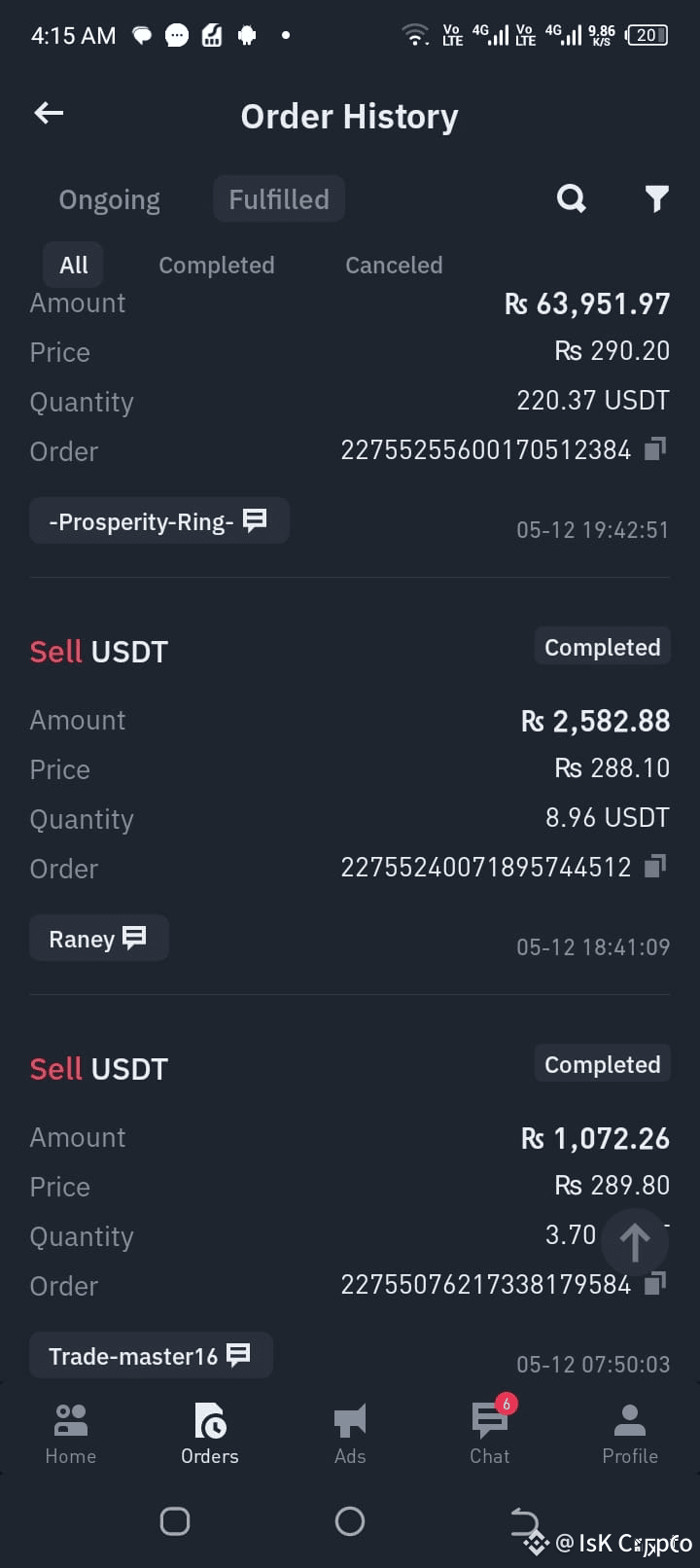Viewport: 700px width, 1568px height.
Task: Switch to the Ongoing tab
Action: (x=110, y=199)
